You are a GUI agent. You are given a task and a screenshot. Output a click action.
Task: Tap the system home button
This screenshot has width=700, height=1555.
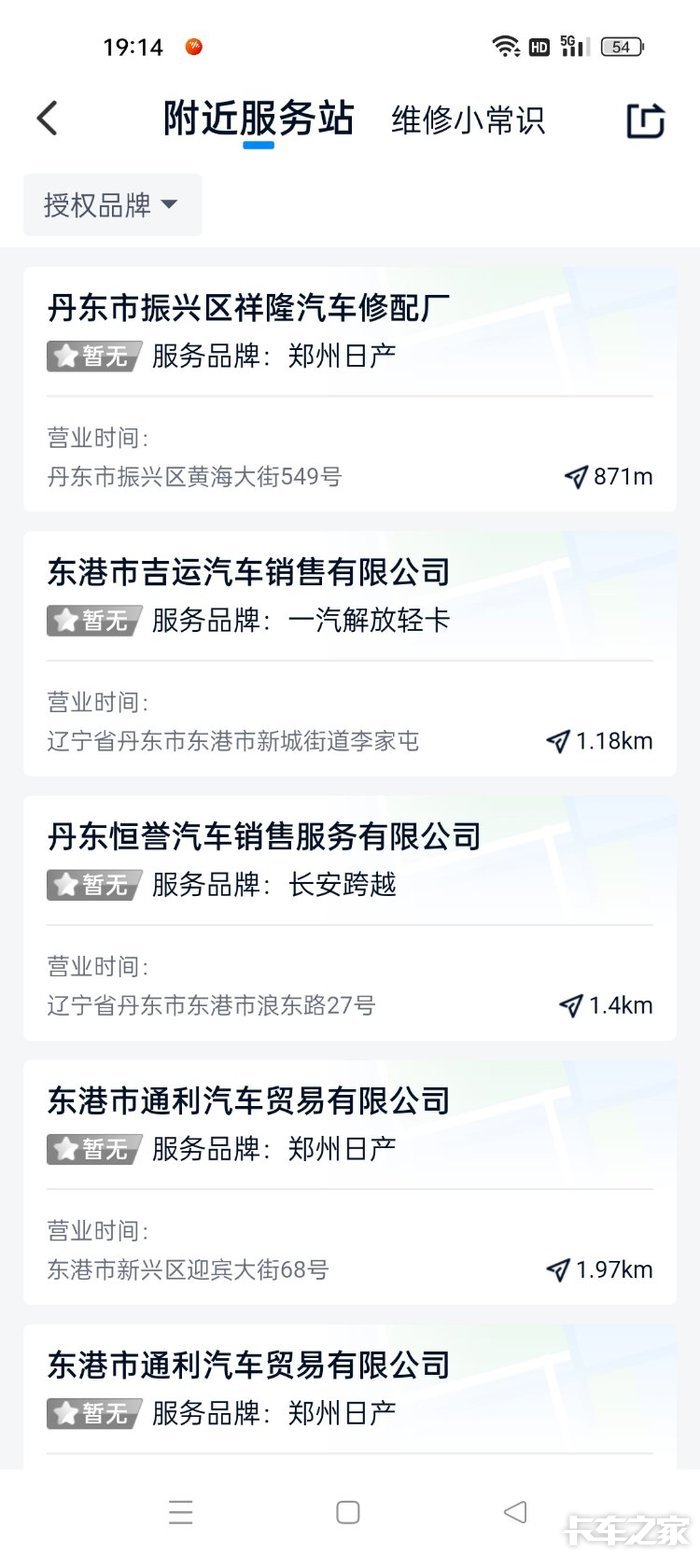tap(348, 1512)
